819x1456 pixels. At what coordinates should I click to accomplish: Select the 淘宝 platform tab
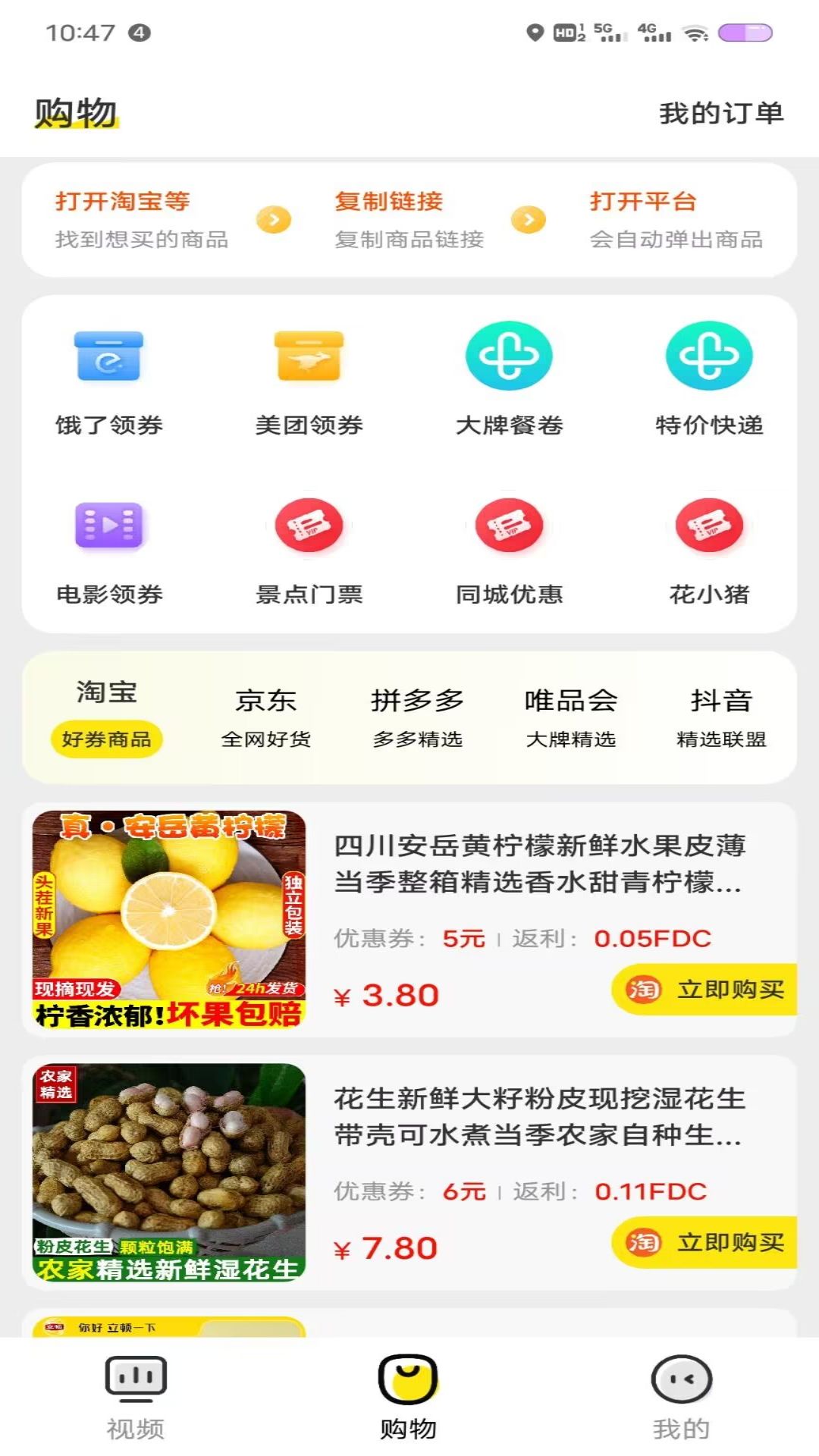106,717
